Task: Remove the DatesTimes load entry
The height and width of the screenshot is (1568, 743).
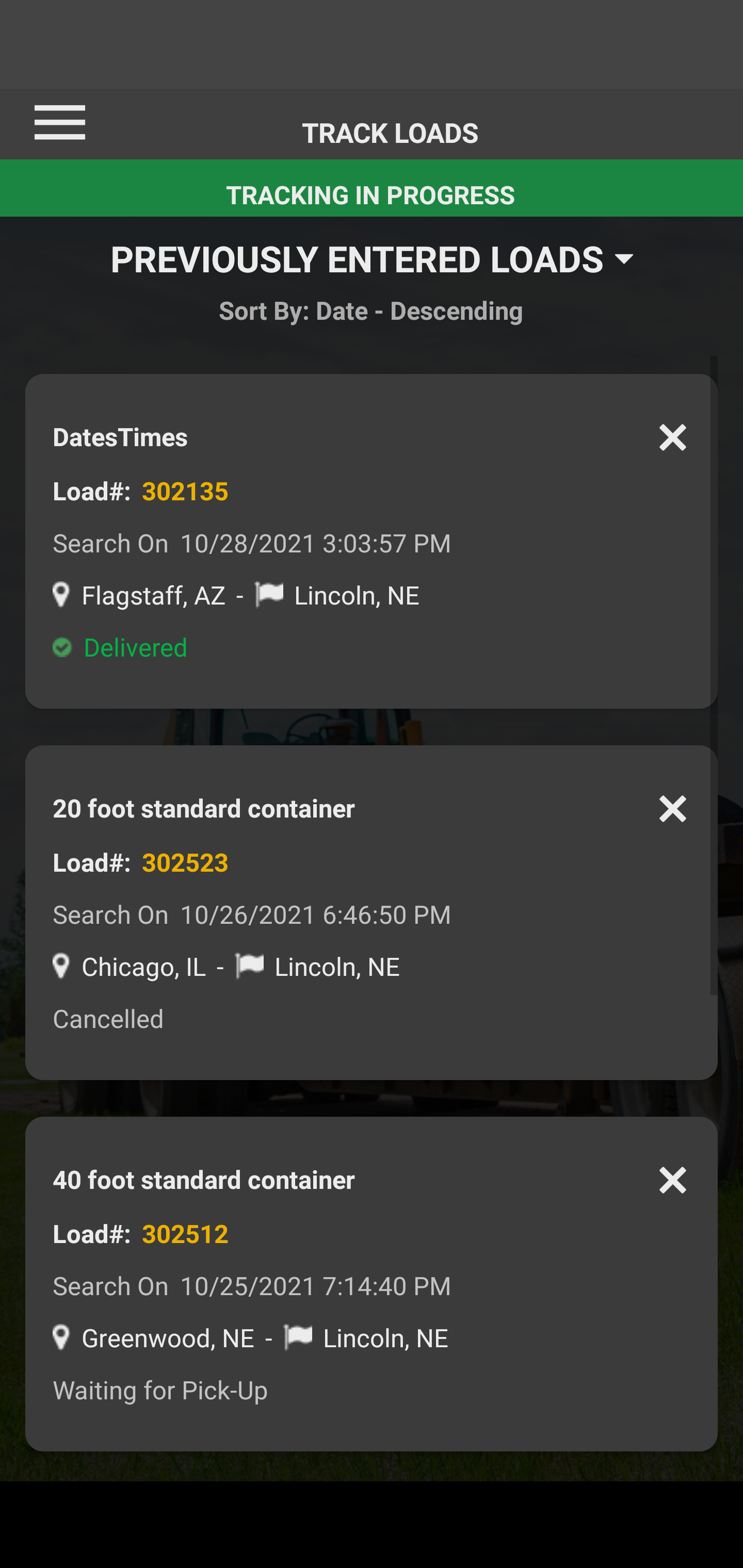Action: 672,438
